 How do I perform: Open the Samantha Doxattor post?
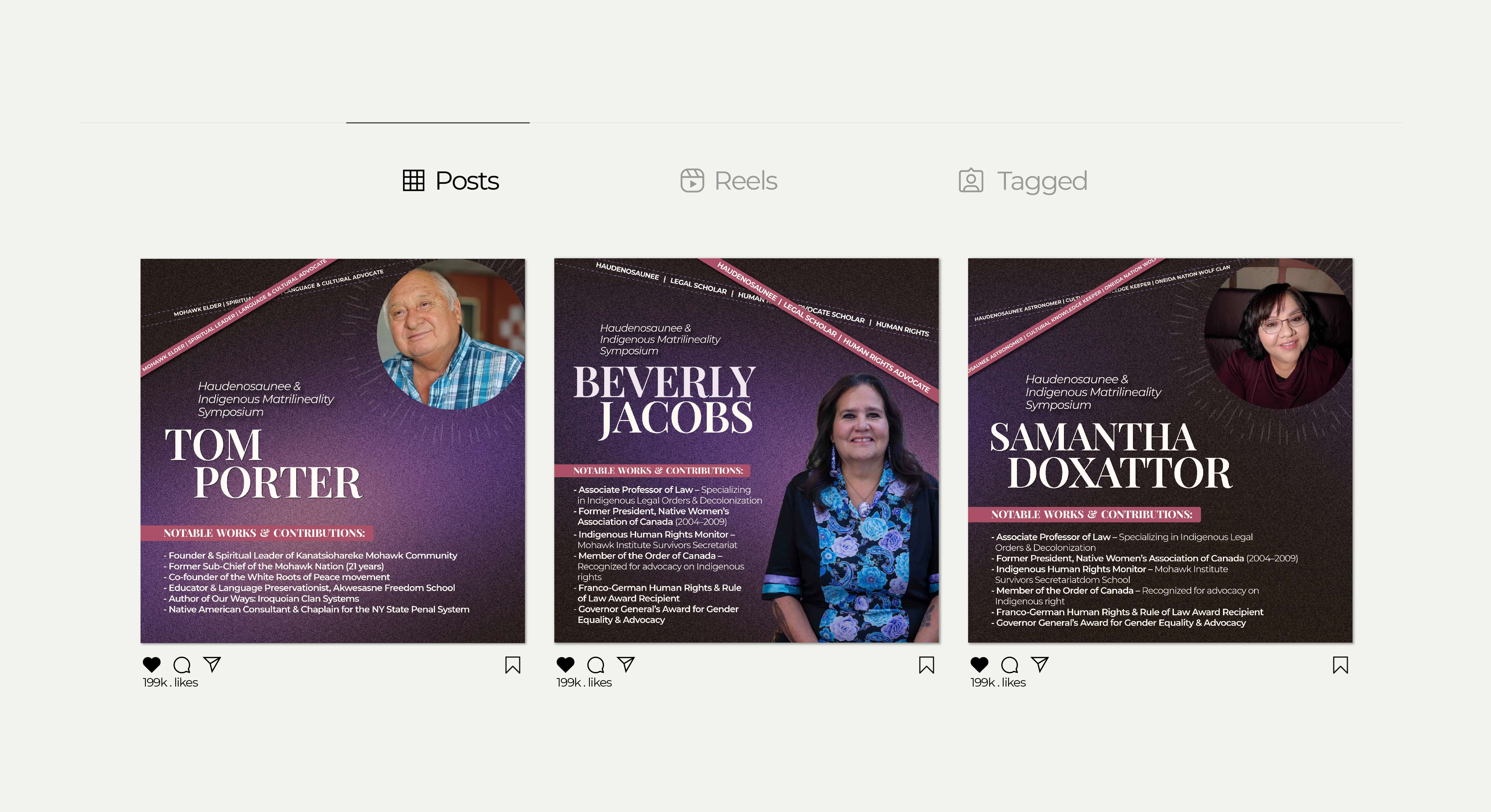1160,450
